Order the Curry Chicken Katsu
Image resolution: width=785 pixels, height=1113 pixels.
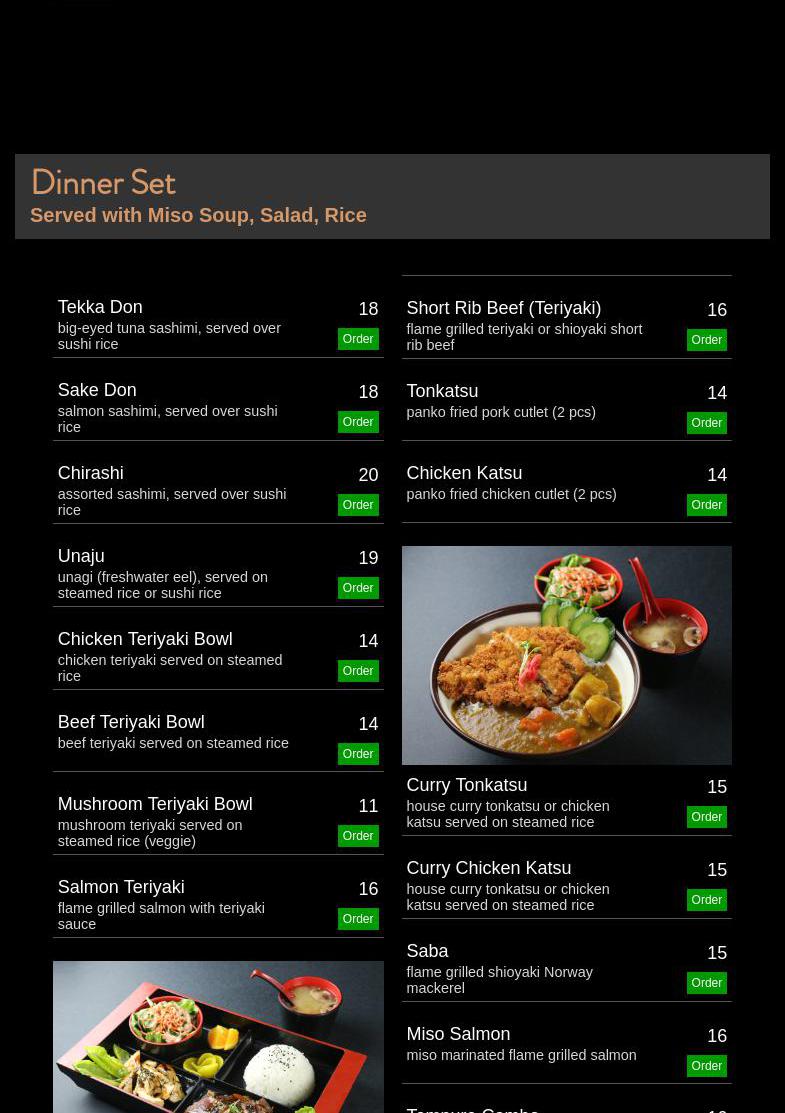coord(706,900)
